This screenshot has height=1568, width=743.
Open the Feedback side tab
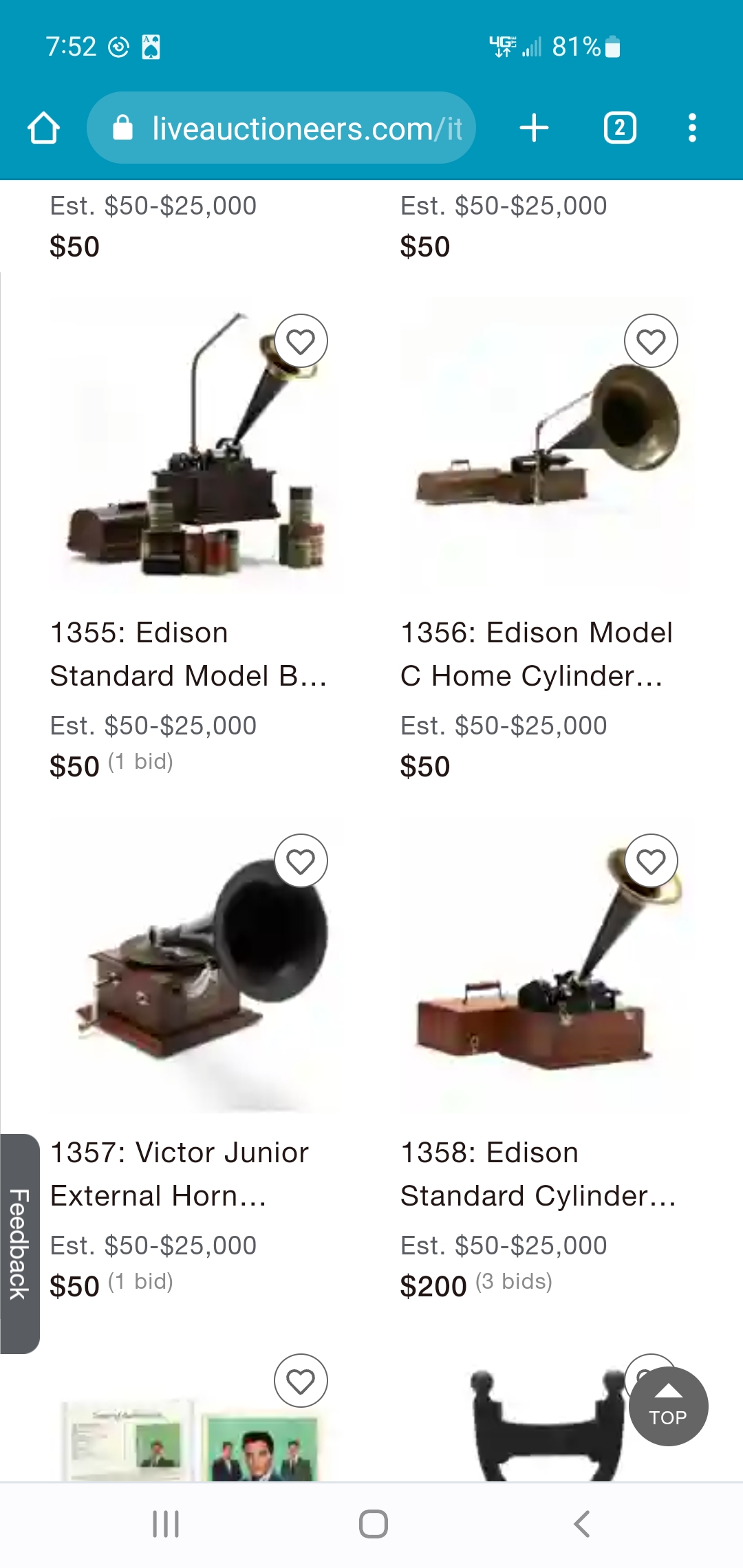pos(19,1243)
